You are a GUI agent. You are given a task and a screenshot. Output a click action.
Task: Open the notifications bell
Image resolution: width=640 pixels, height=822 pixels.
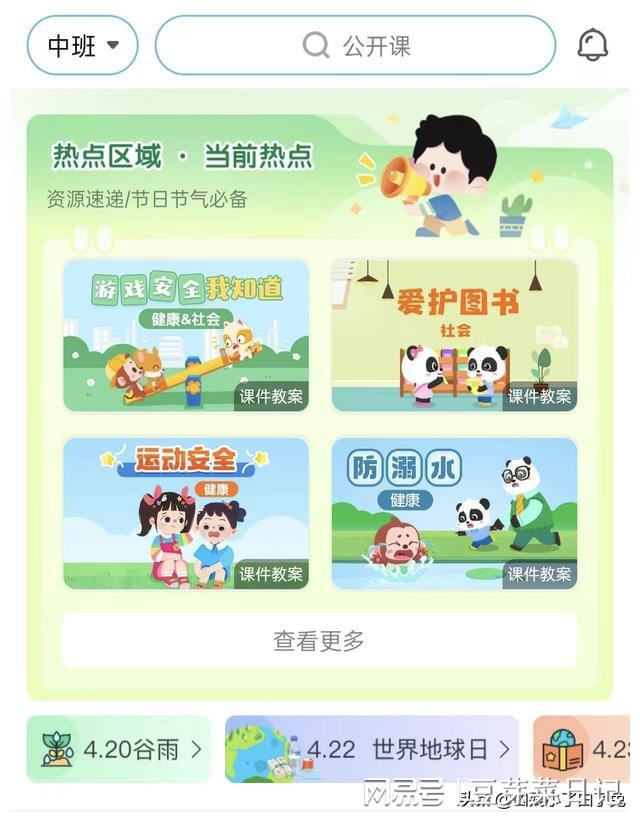(x=592, y=46)
